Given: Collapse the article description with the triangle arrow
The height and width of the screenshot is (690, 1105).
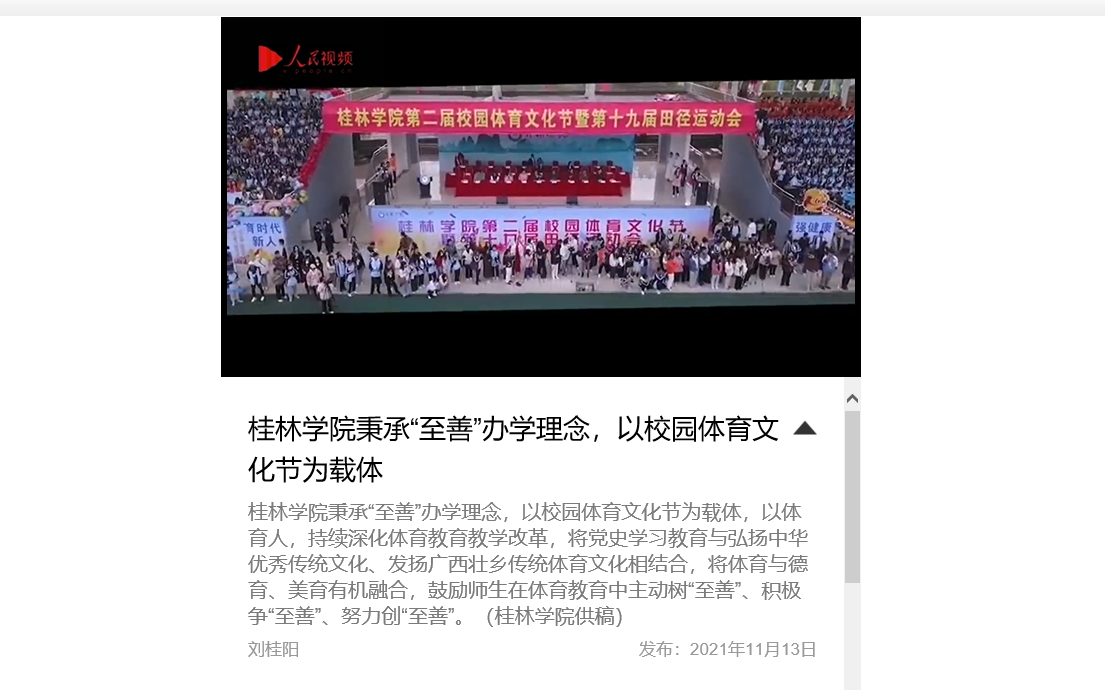Looking at the screenshot, I should click(x=804, y=429).
